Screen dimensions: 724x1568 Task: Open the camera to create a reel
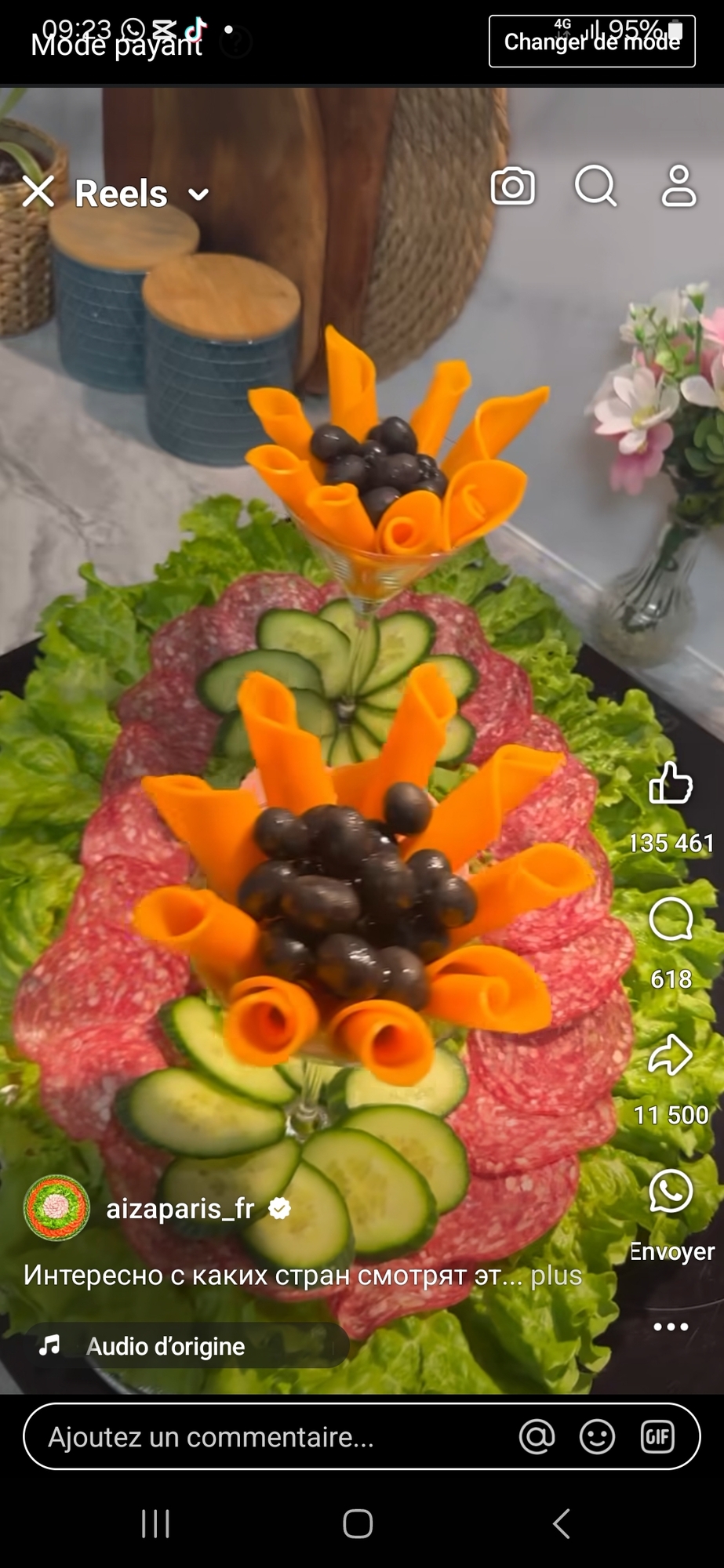(x=513, y=187)
